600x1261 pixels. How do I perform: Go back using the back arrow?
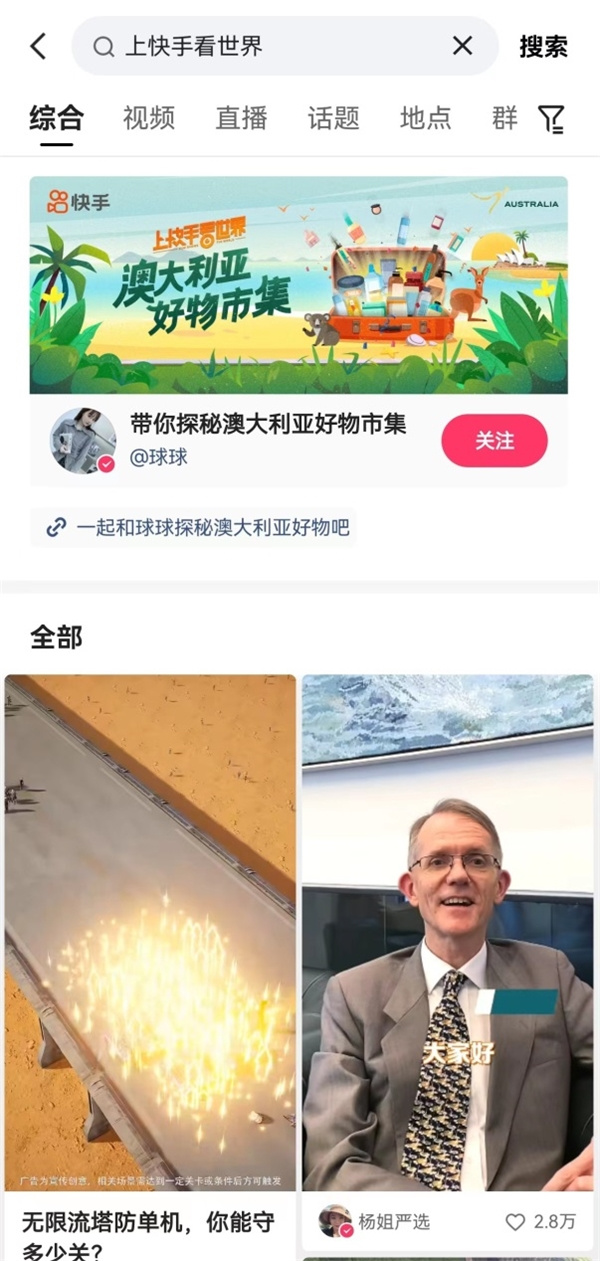tap(38, 46)
